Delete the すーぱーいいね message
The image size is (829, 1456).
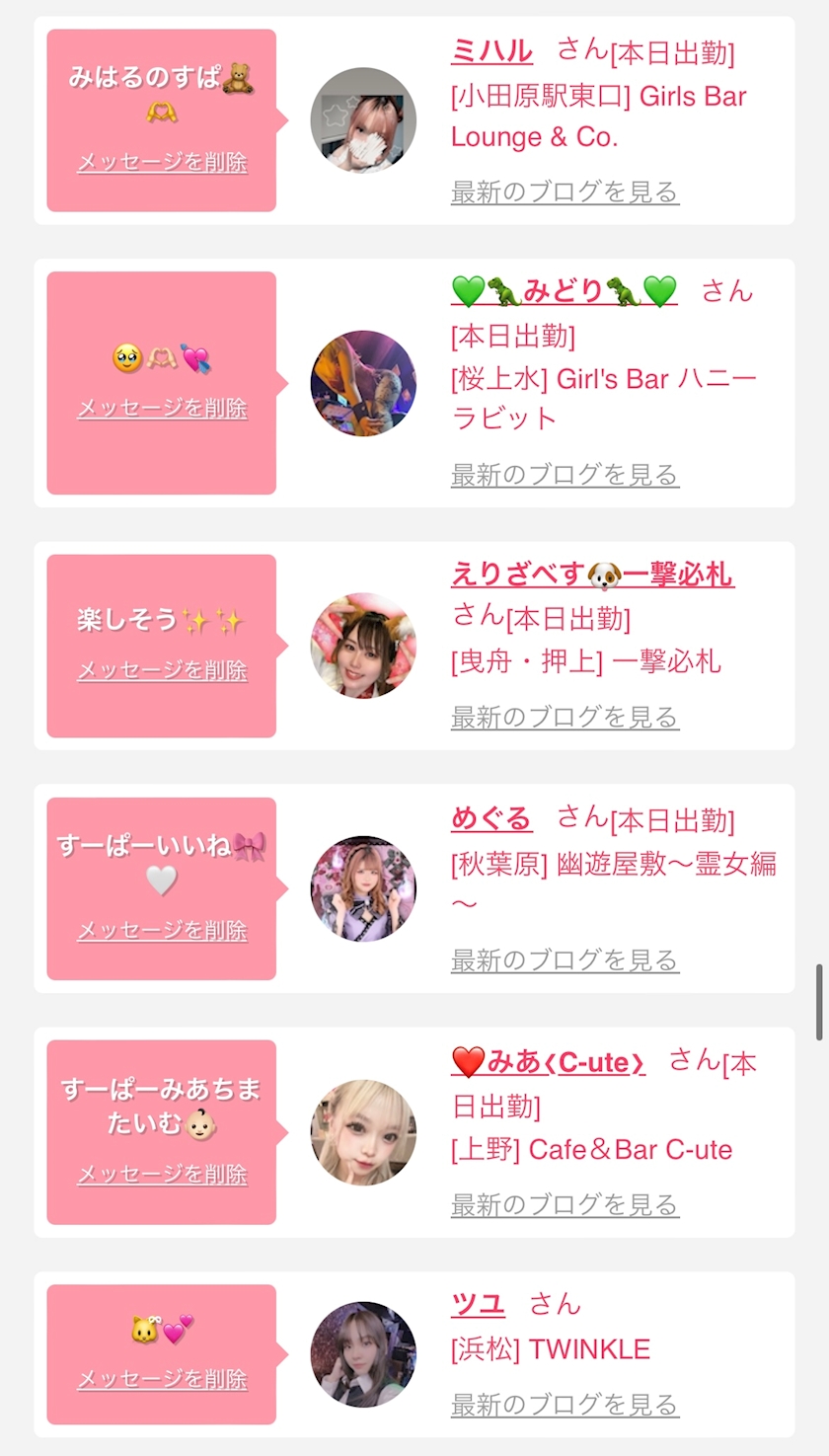(x=162, y=931)
